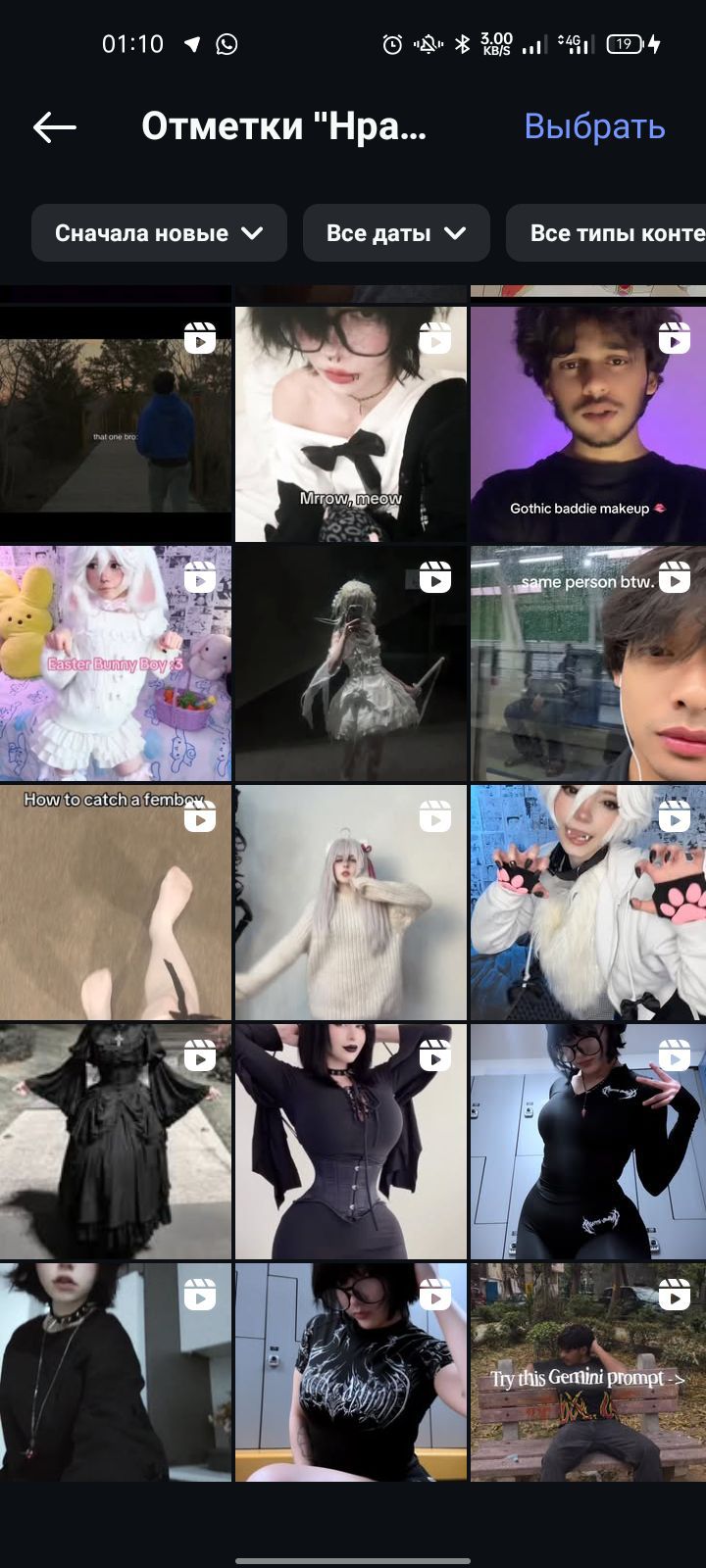Open the "Все даты" date filter
Image resolution: width=706 pixels, height=1568 pixels.
pos(396,233)
